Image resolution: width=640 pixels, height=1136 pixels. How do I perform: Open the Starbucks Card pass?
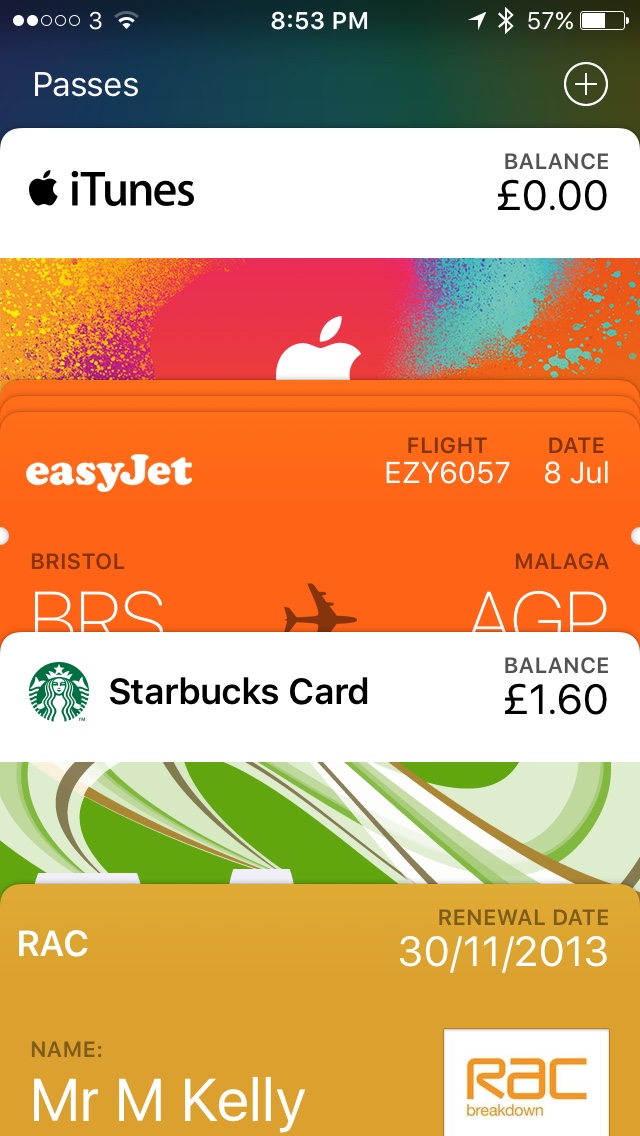320,694
